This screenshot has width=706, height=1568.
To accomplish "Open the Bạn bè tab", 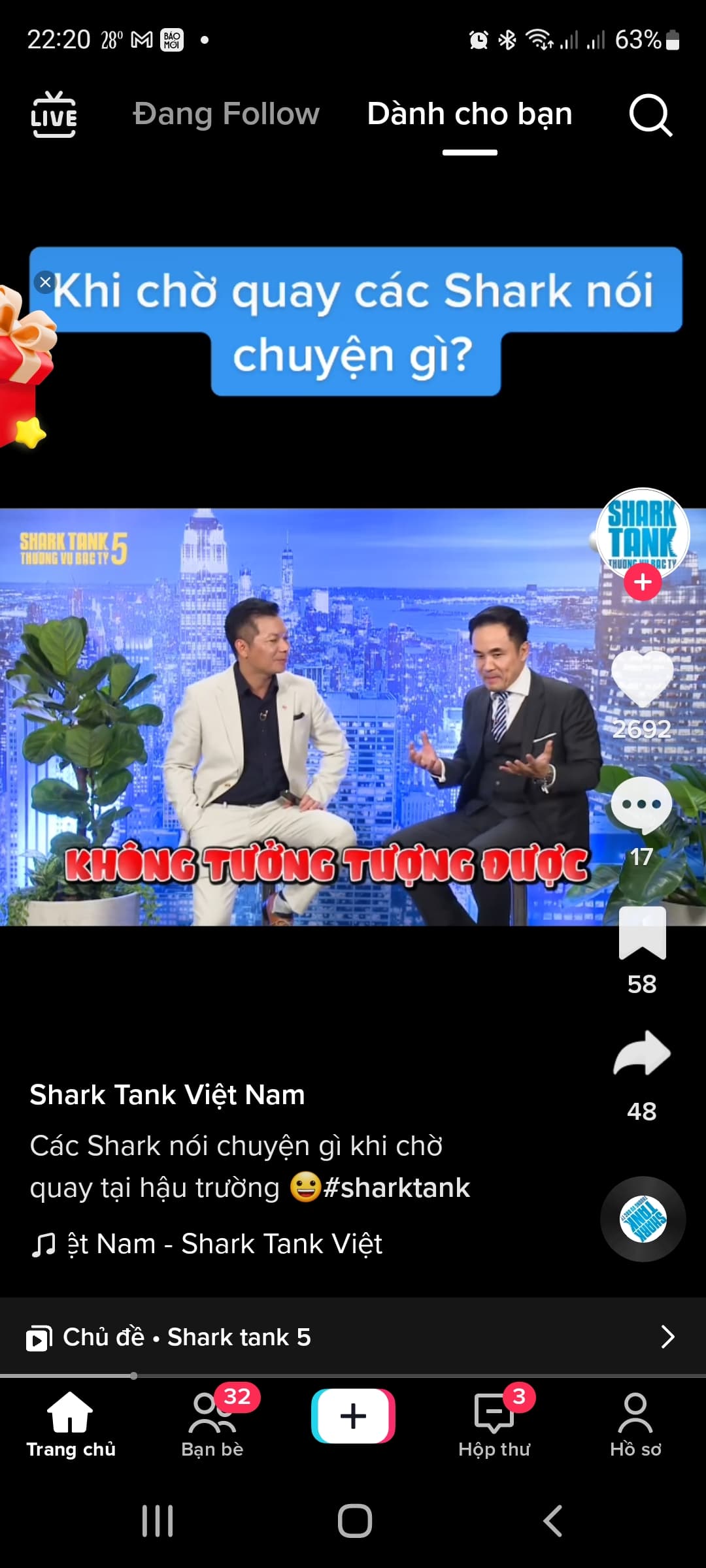I will [212, 1424].
